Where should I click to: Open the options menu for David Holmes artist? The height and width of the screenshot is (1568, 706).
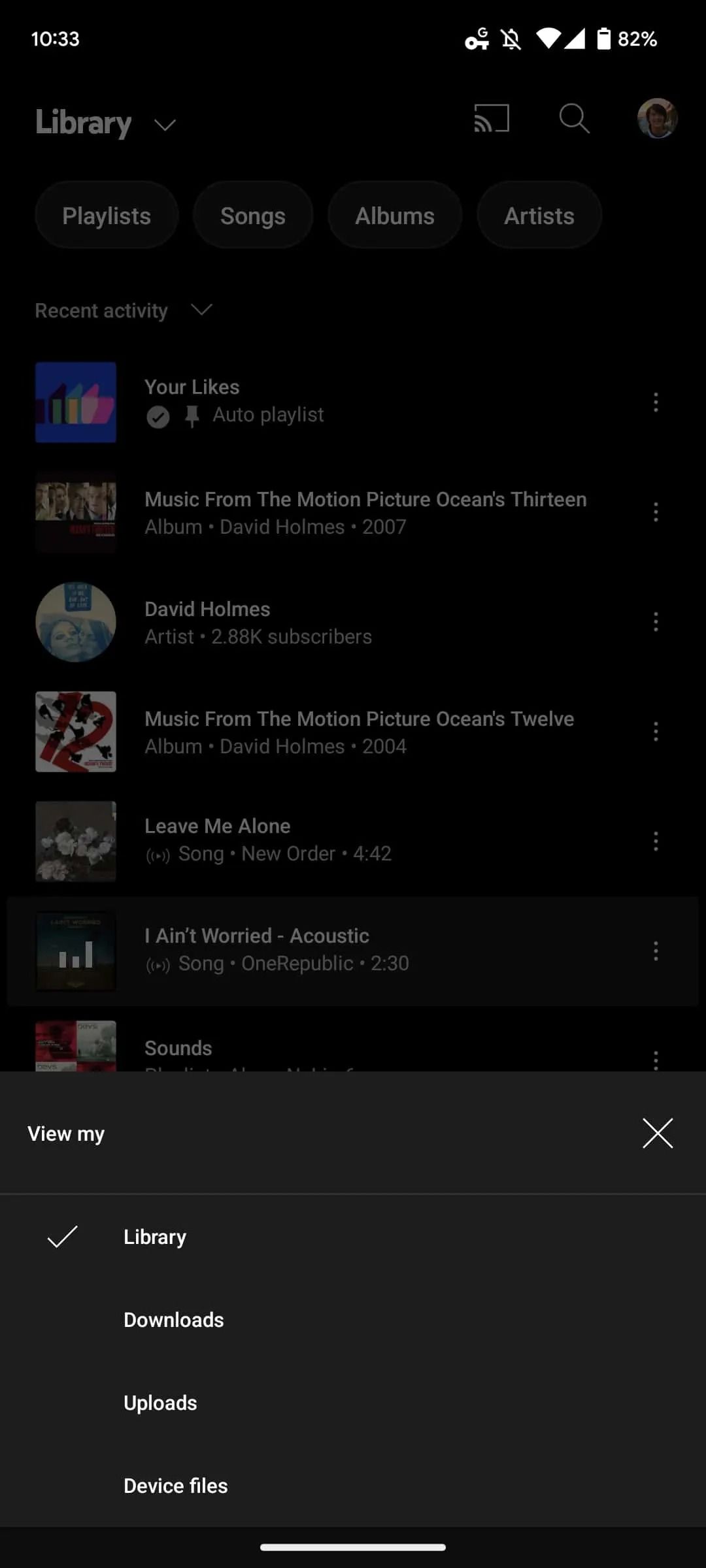656,621
